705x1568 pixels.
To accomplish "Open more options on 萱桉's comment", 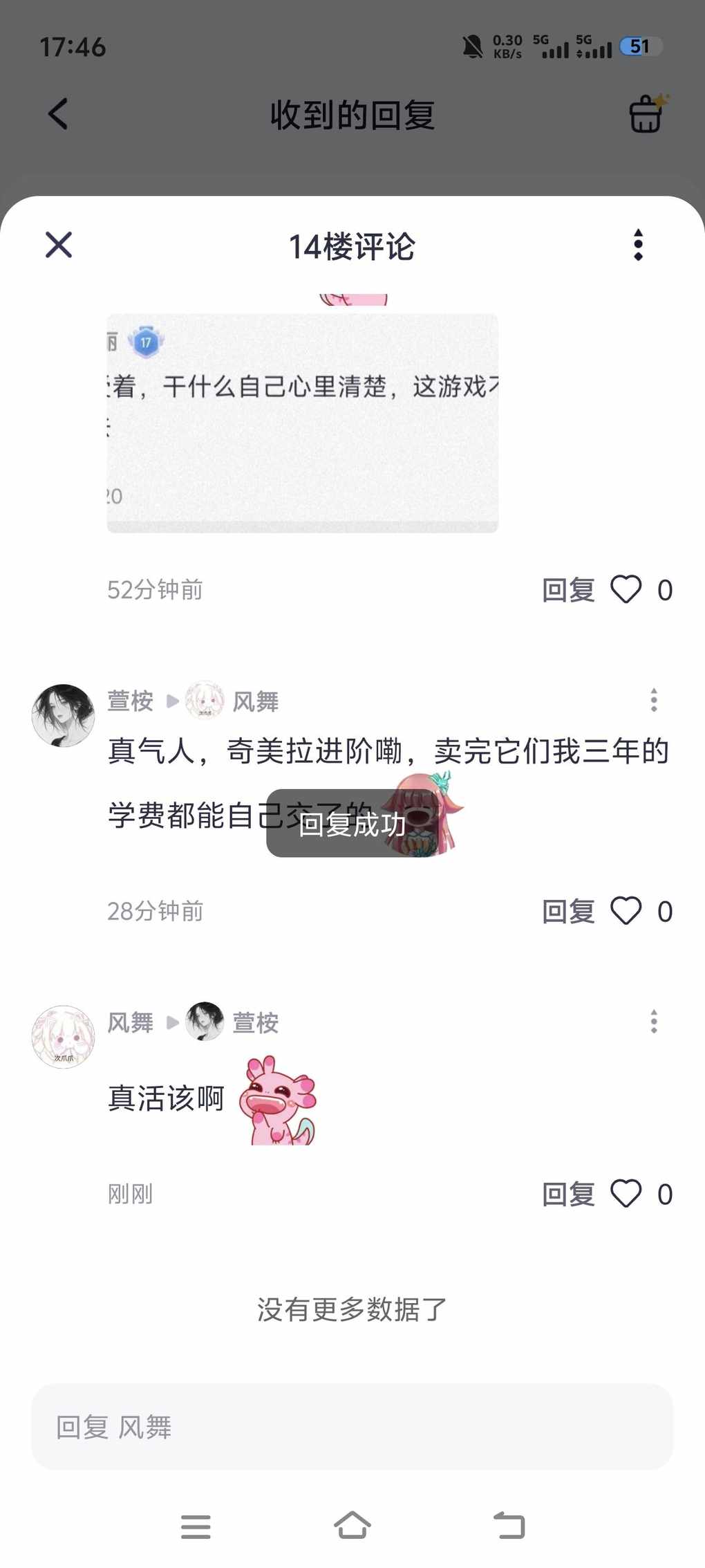I will click(653, 700).
